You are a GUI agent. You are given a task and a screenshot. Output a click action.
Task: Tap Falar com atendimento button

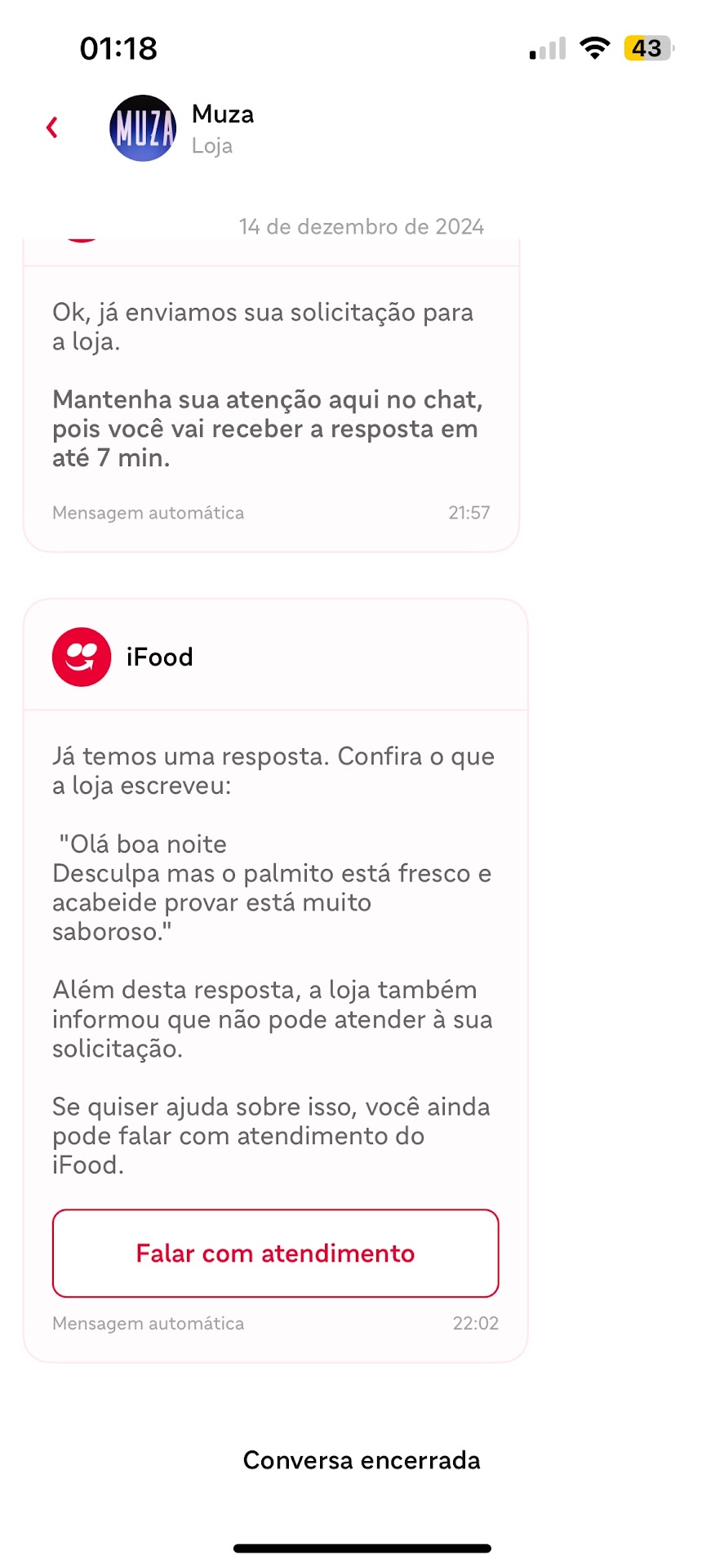275,1253
